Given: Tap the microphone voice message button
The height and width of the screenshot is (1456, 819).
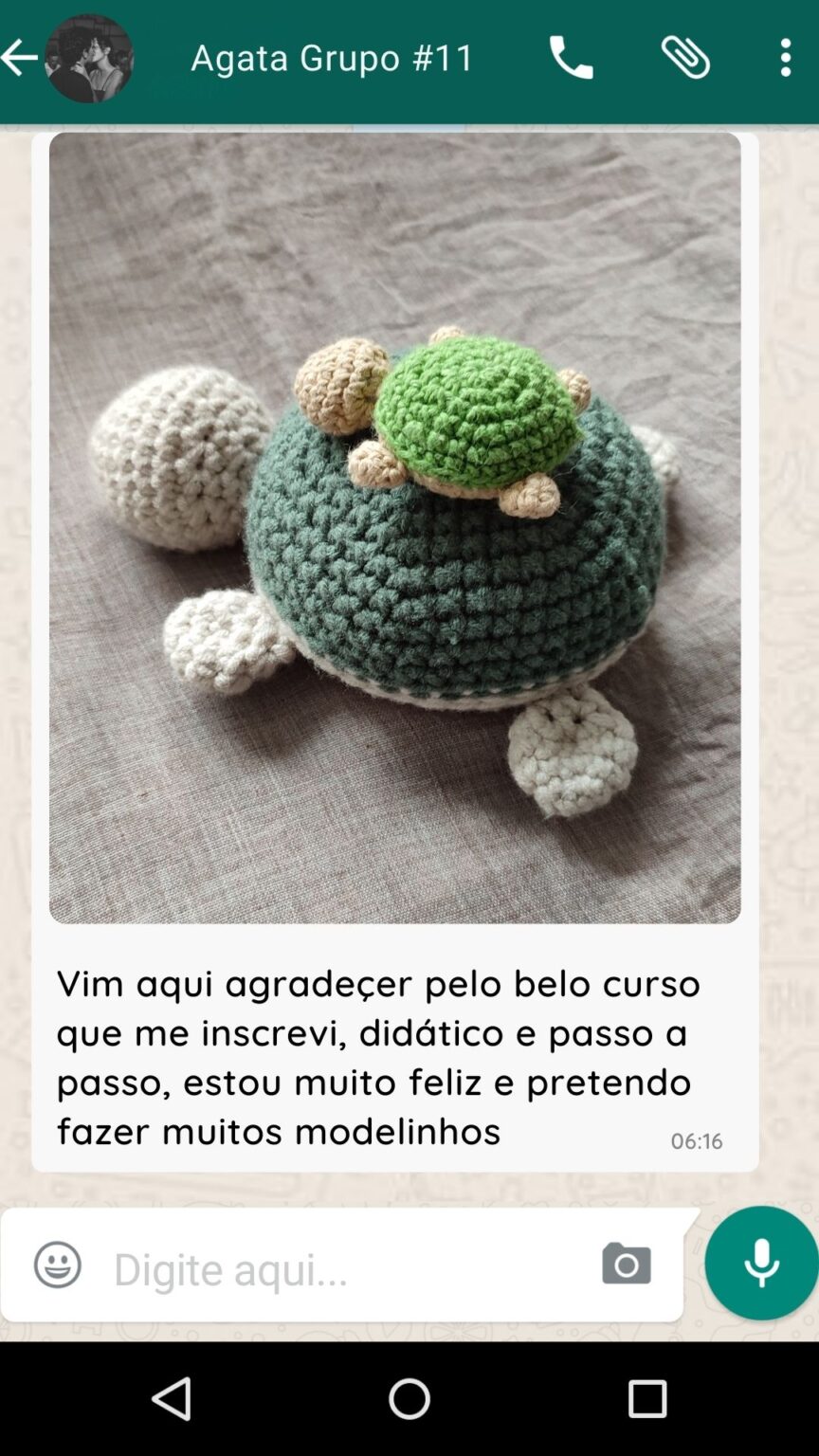Looking at the screenshot, I should click(x=760, y=1263).
